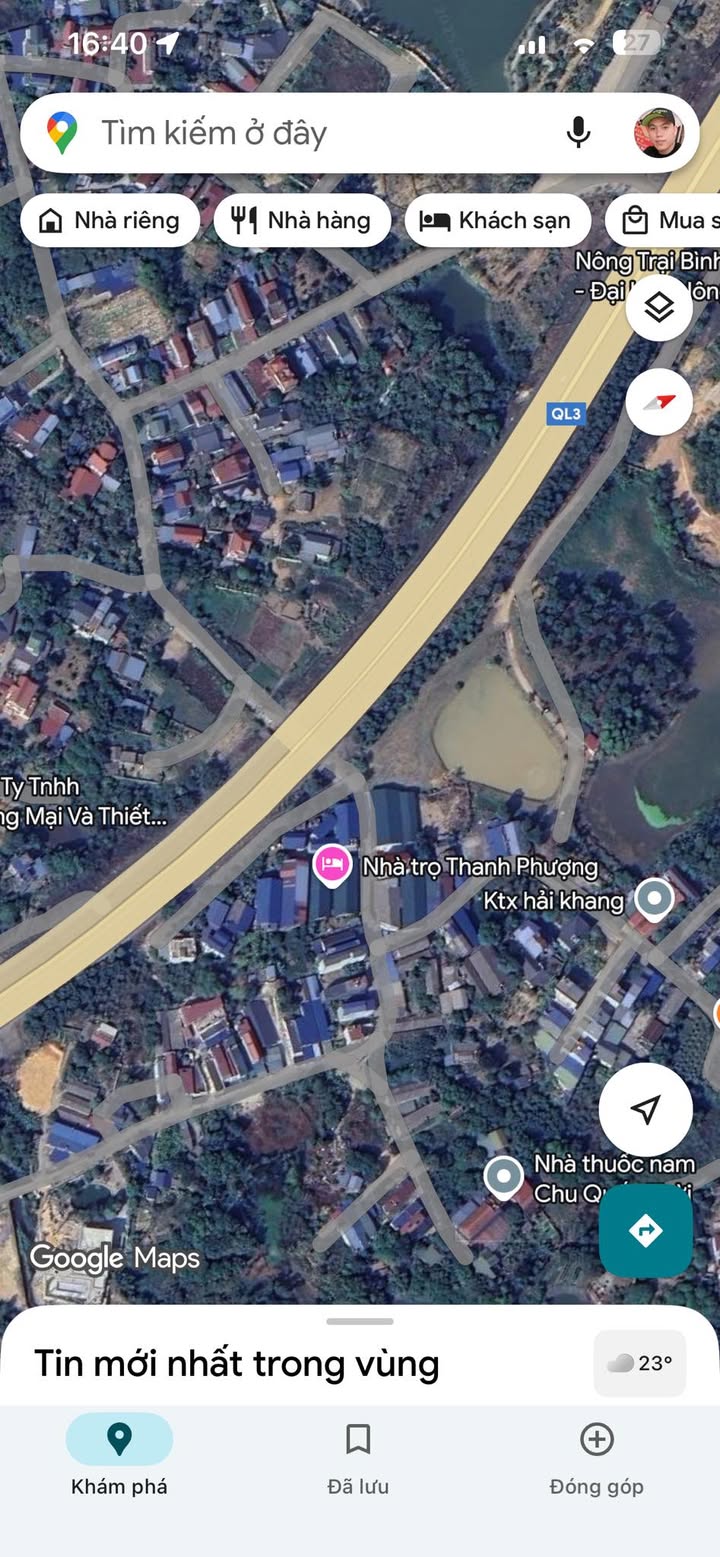This screenshot has width=720, height=1557.
Task: Center map on my current location
Action: coord(646,1109)
